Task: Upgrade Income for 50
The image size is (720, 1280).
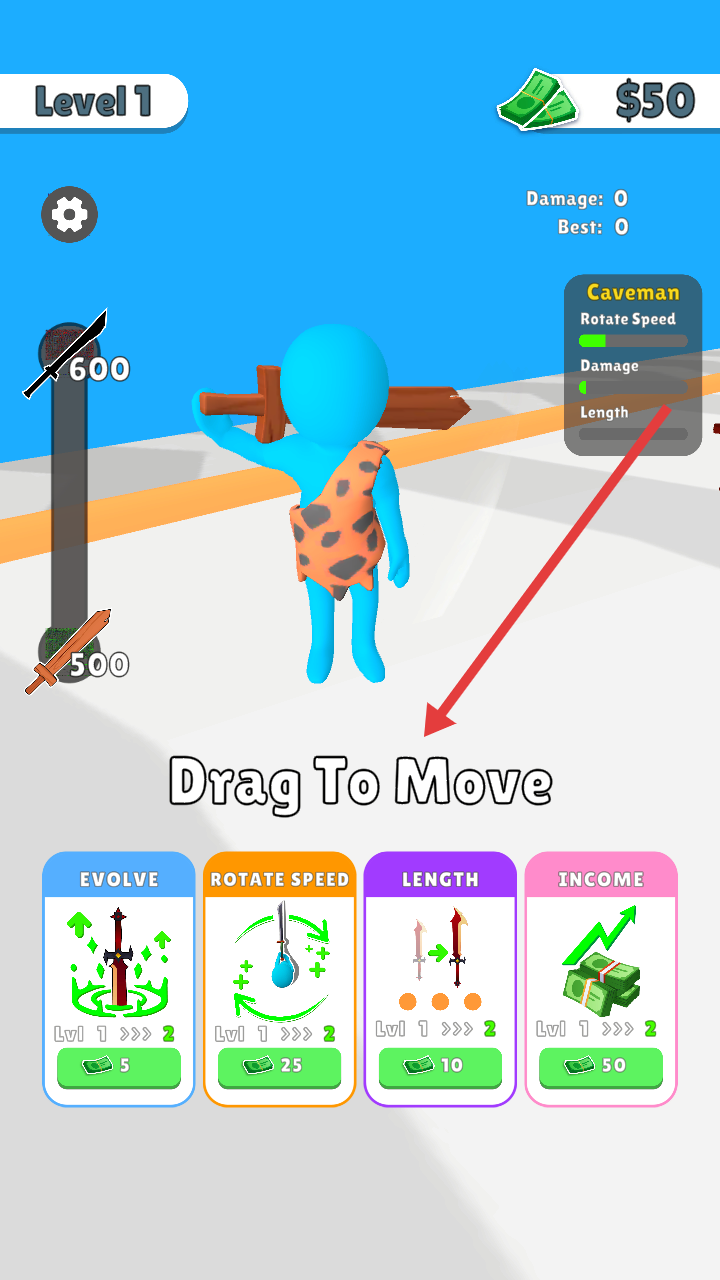Action: (x=601, y=1066)
